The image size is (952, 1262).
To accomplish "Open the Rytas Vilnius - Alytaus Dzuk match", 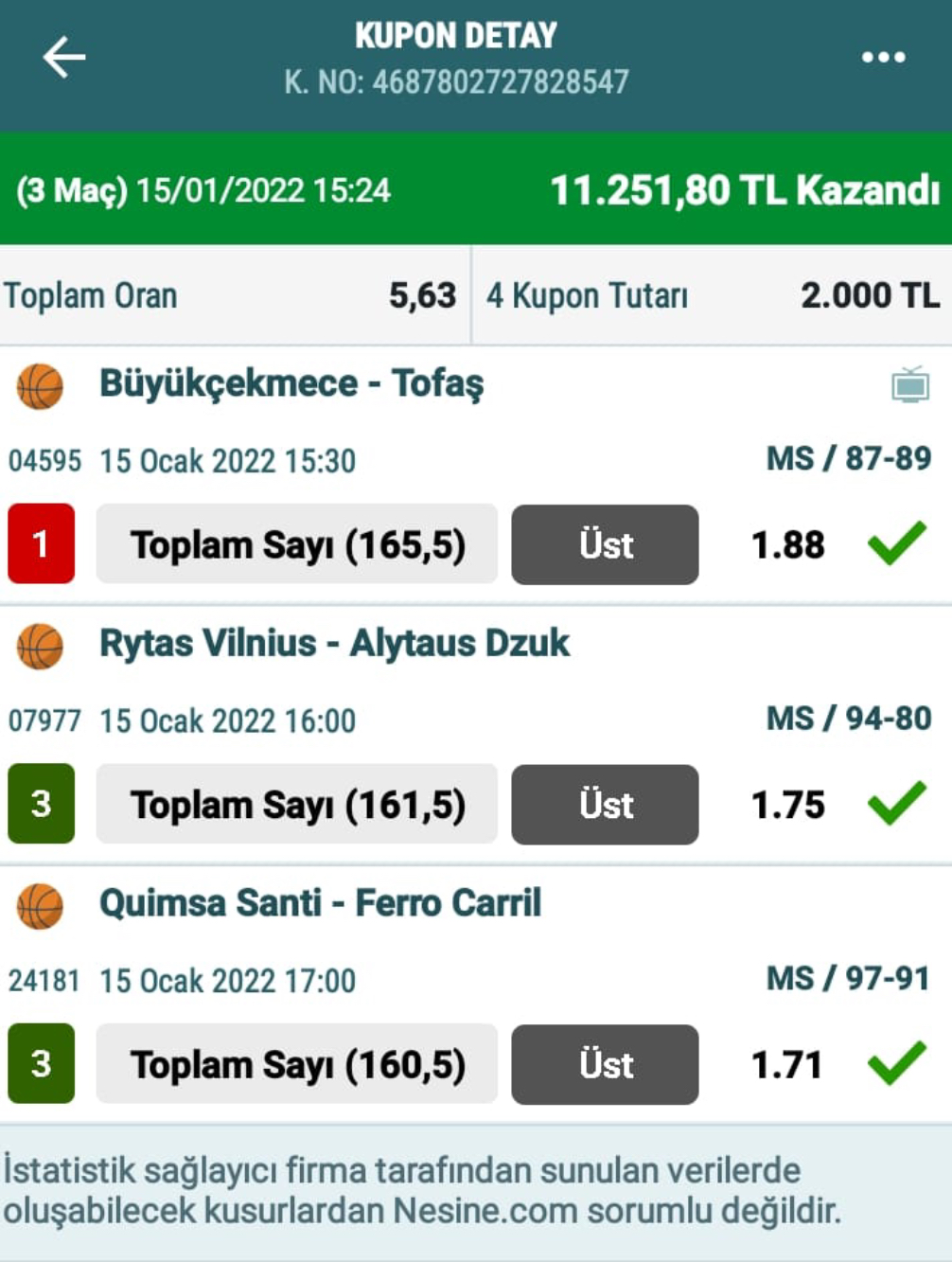I will (334, 644).
